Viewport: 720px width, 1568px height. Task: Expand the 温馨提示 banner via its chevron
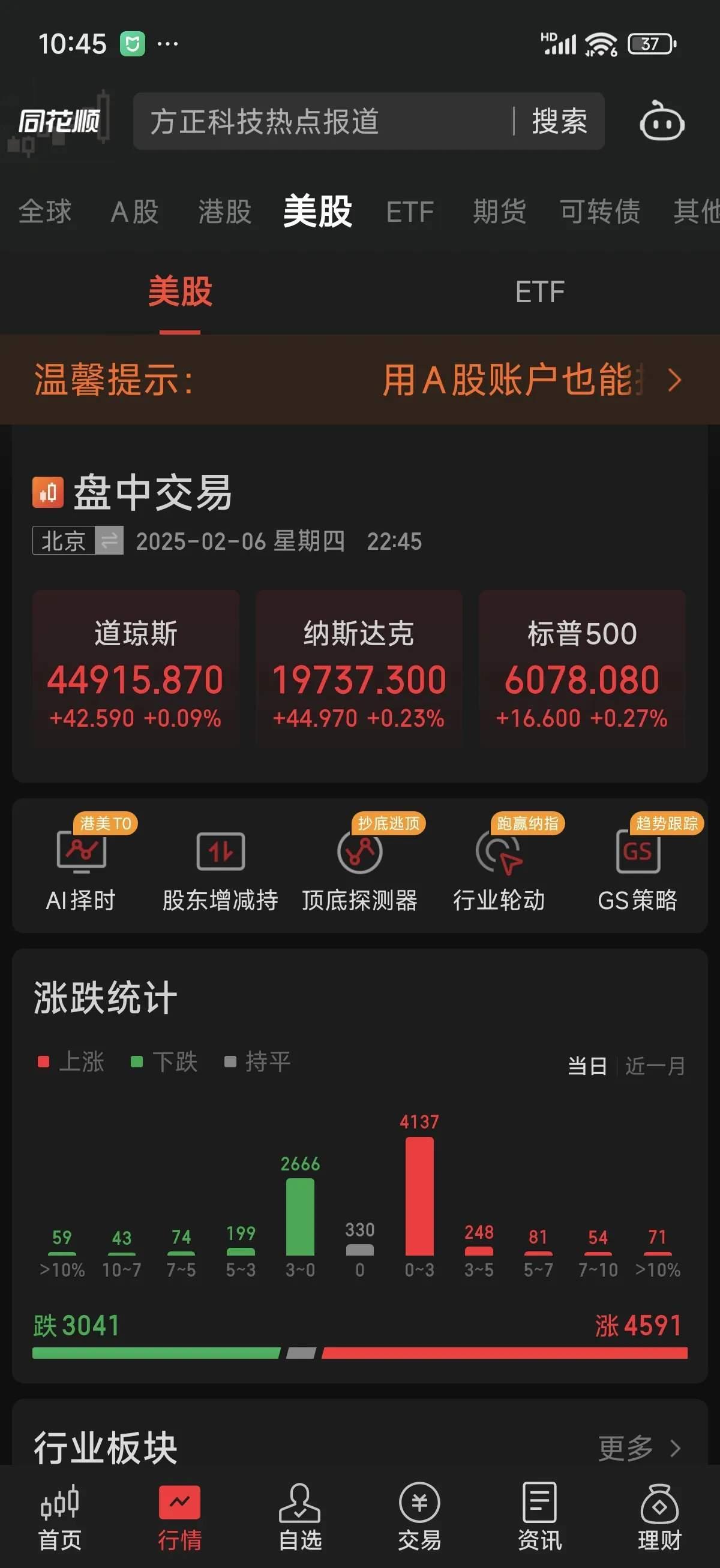pos(674,380)
